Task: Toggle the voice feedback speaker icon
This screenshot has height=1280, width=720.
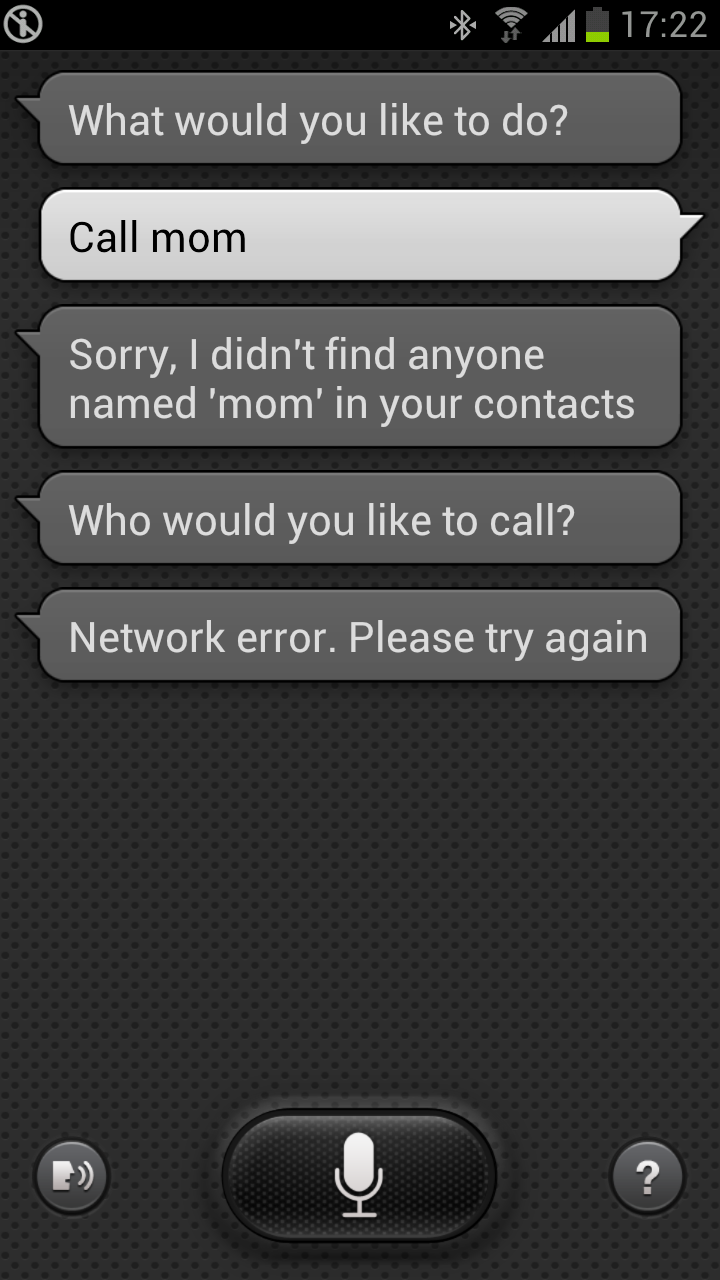Action: (72, 1178)
